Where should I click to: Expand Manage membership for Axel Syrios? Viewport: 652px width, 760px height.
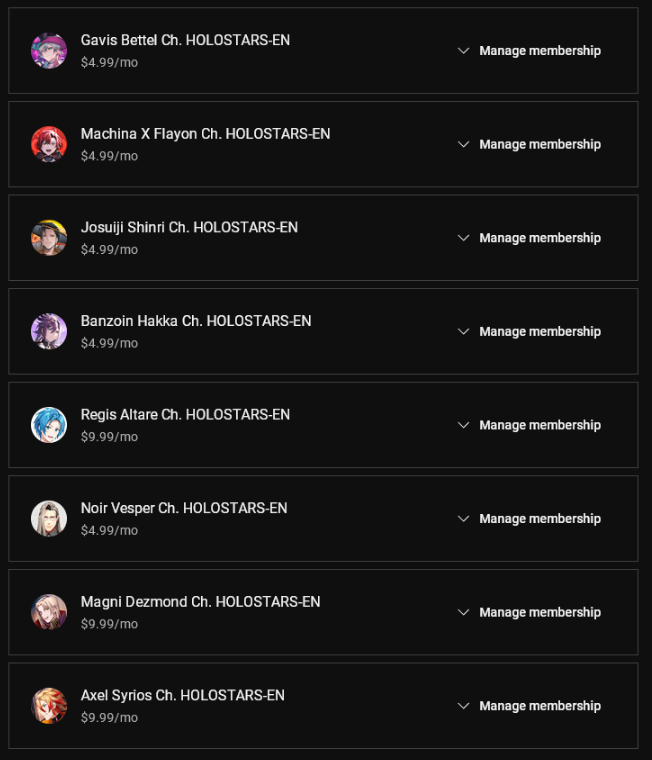[530, 706]
